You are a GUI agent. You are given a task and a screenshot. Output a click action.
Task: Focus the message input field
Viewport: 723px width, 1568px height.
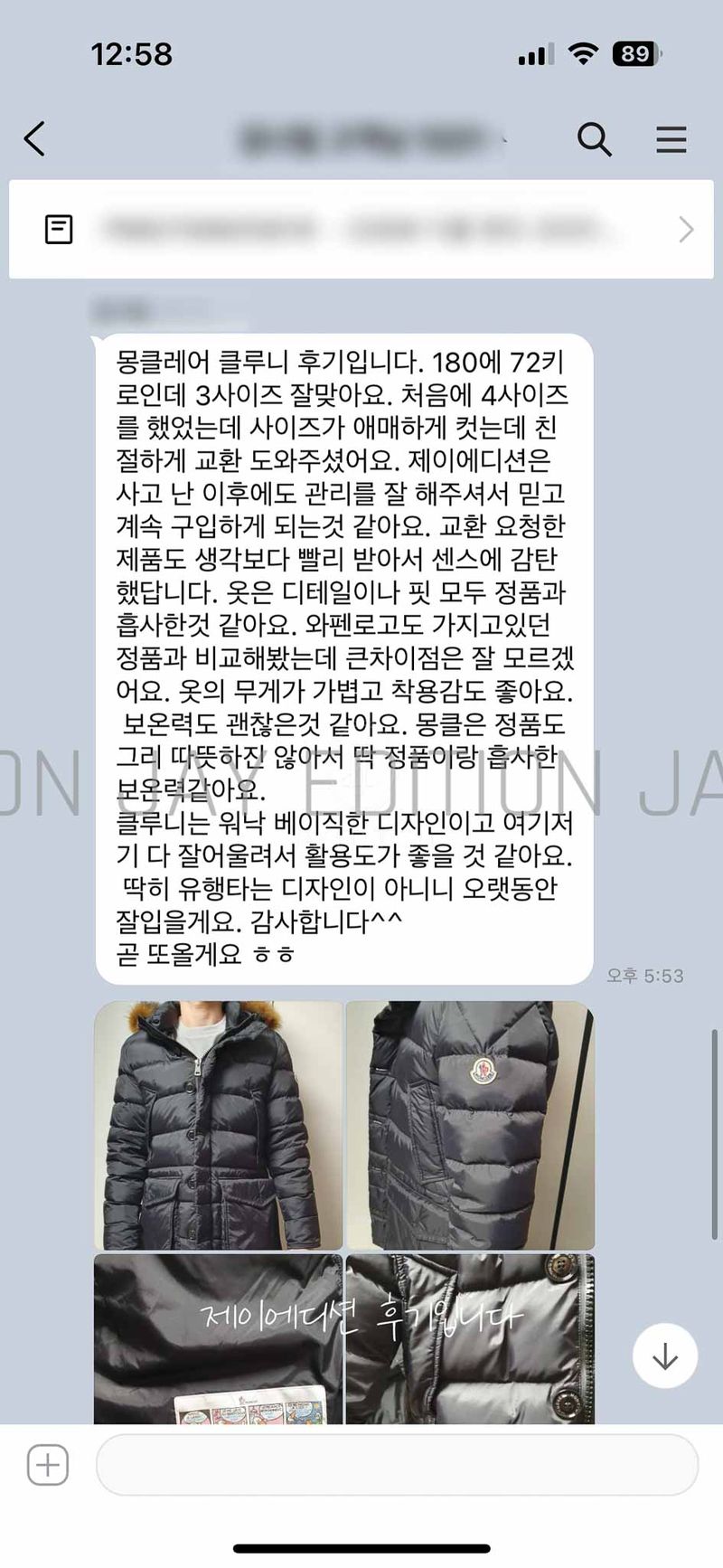coord(396,1464)
